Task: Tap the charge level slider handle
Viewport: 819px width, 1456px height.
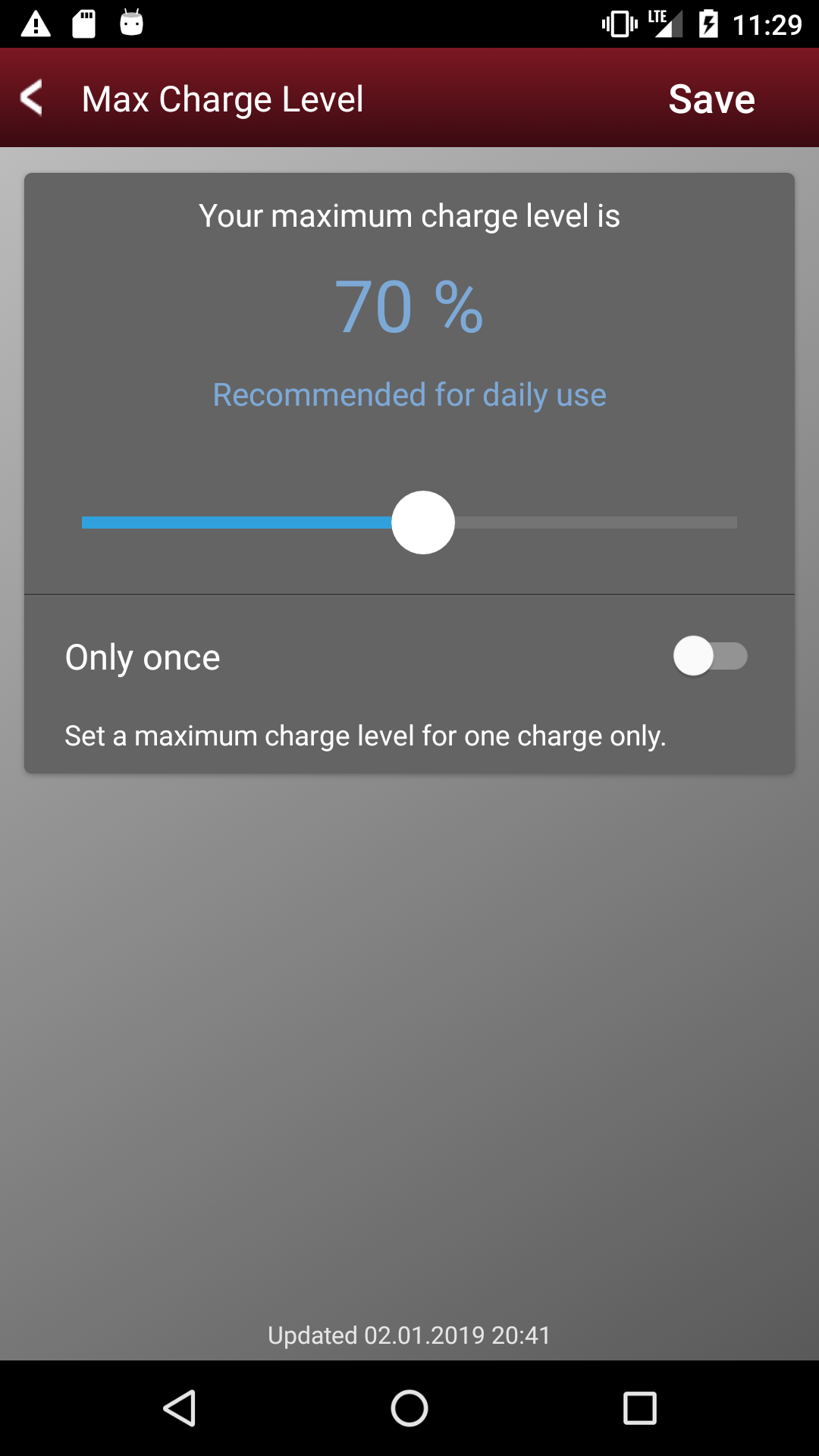Action: click(x=423, y=522)
